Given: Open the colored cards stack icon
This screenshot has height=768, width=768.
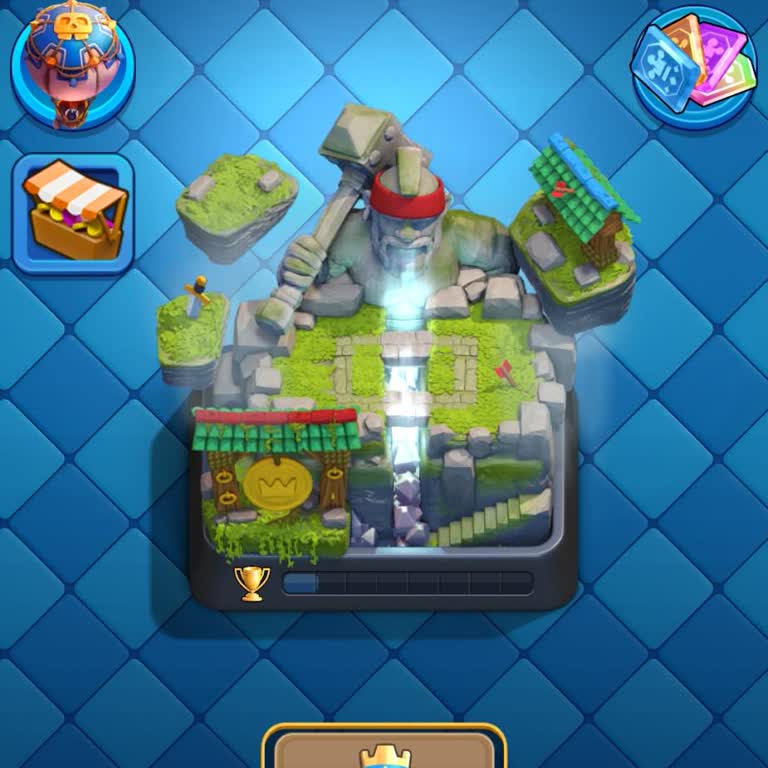Looking at the screenshot, I should [693, 67].
